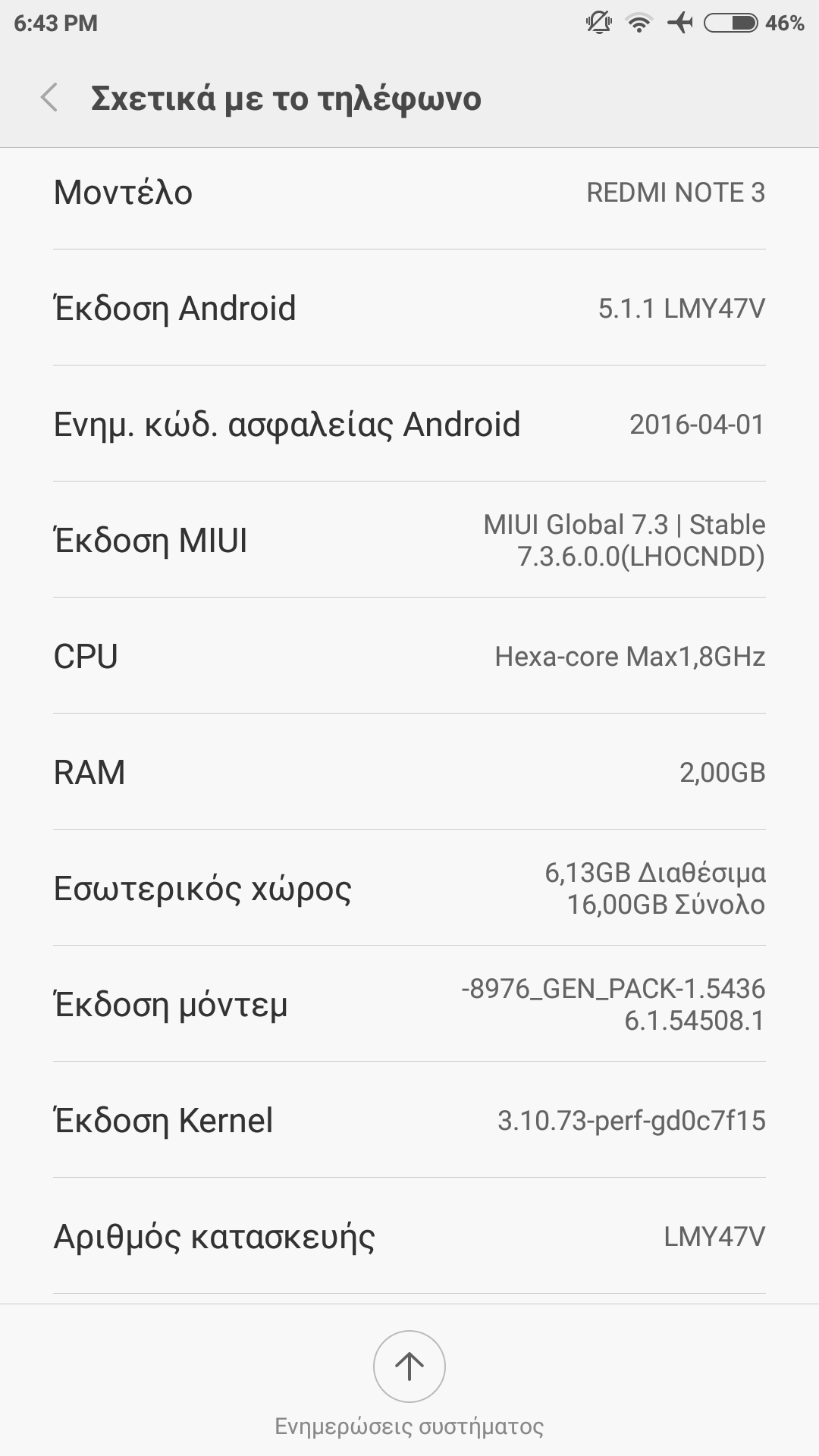Tap the Έκδοση μόντεμ row
819x1456 pixels.
409,1004
